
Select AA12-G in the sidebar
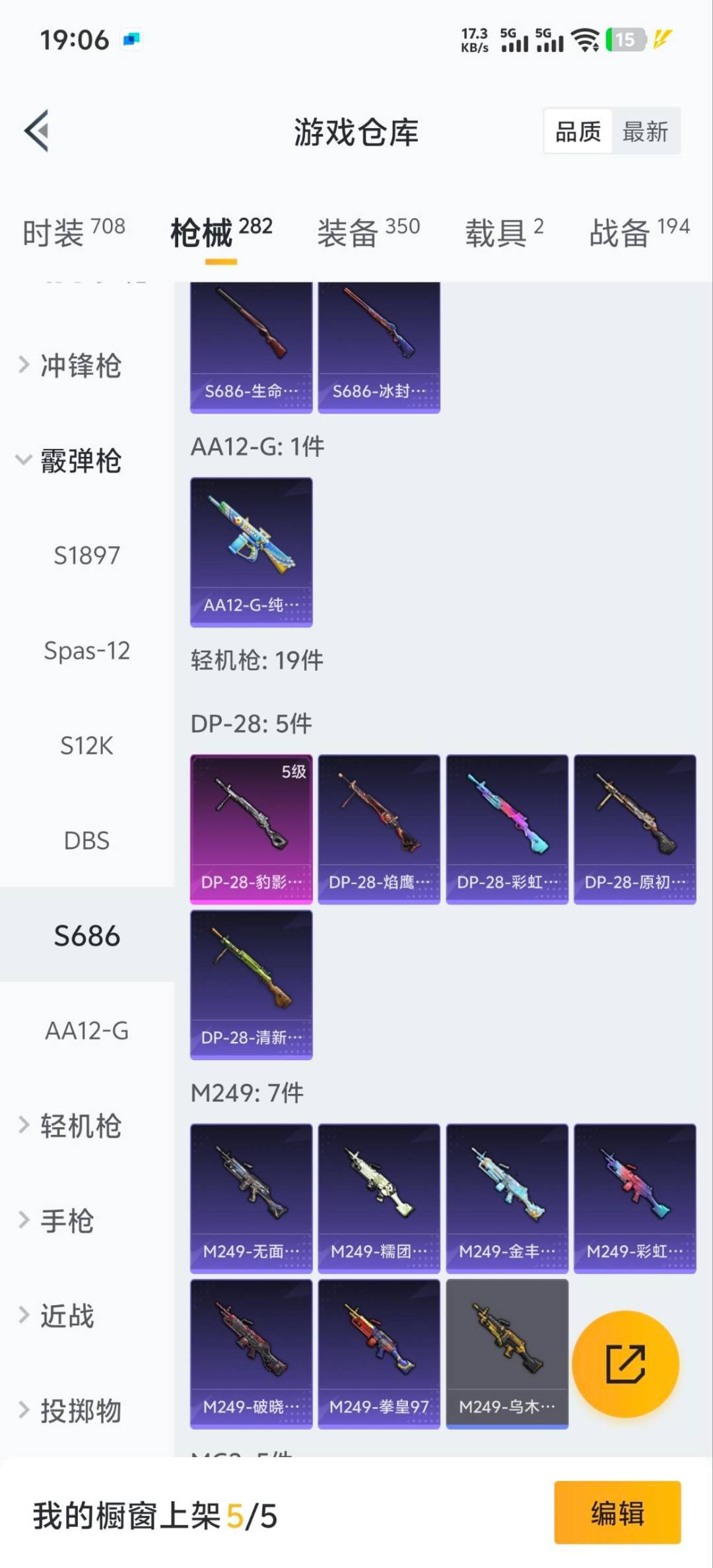pos(86,1031)
